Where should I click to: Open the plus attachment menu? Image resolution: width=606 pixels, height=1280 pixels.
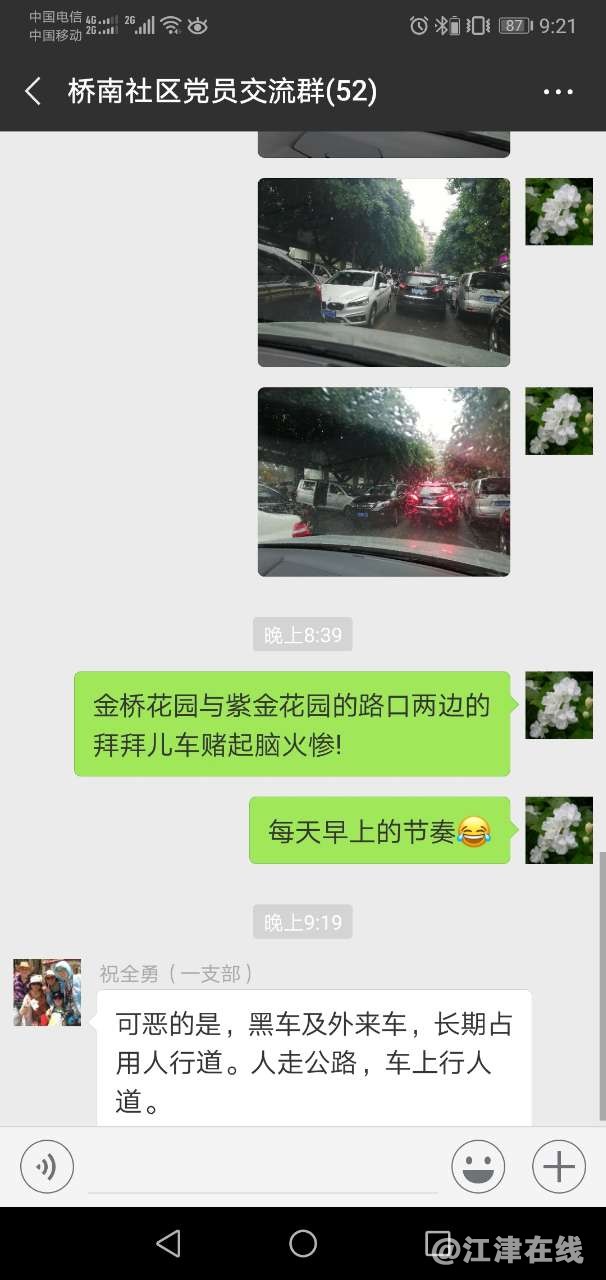[x=558, y=1166]
